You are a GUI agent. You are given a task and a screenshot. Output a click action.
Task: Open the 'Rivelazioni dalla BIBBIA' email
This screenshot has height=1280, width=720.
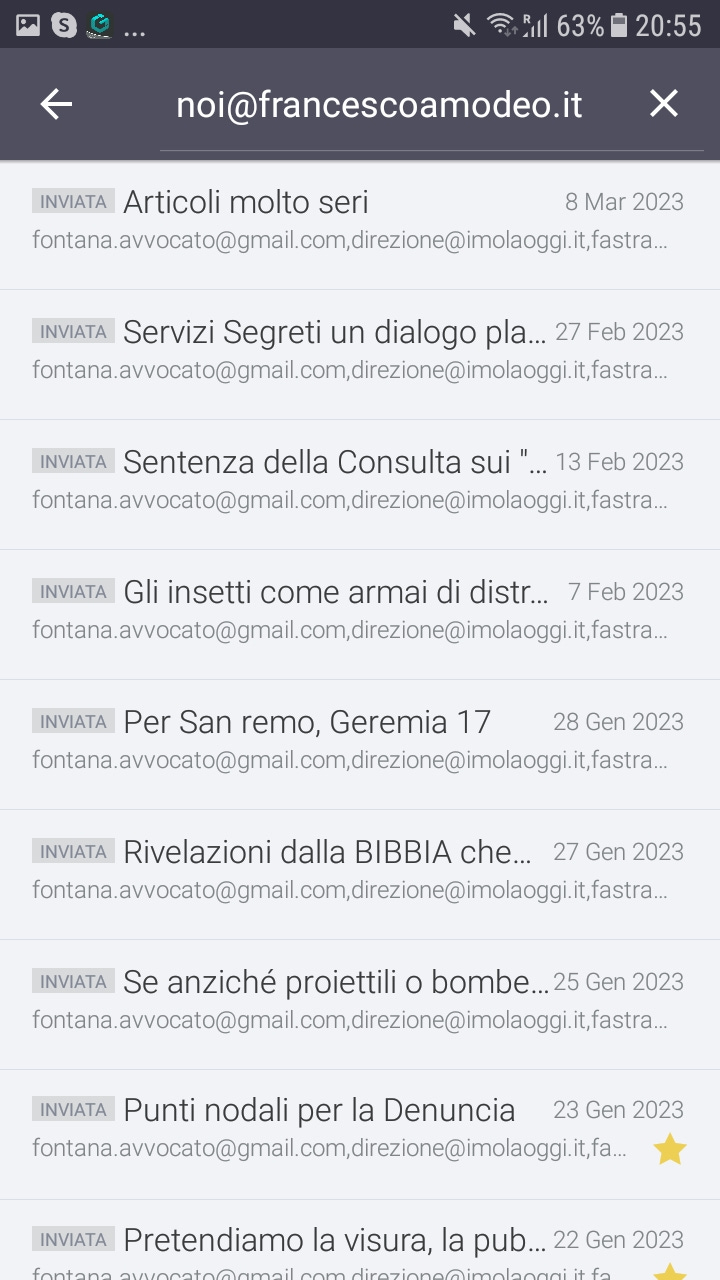(360, 875)
